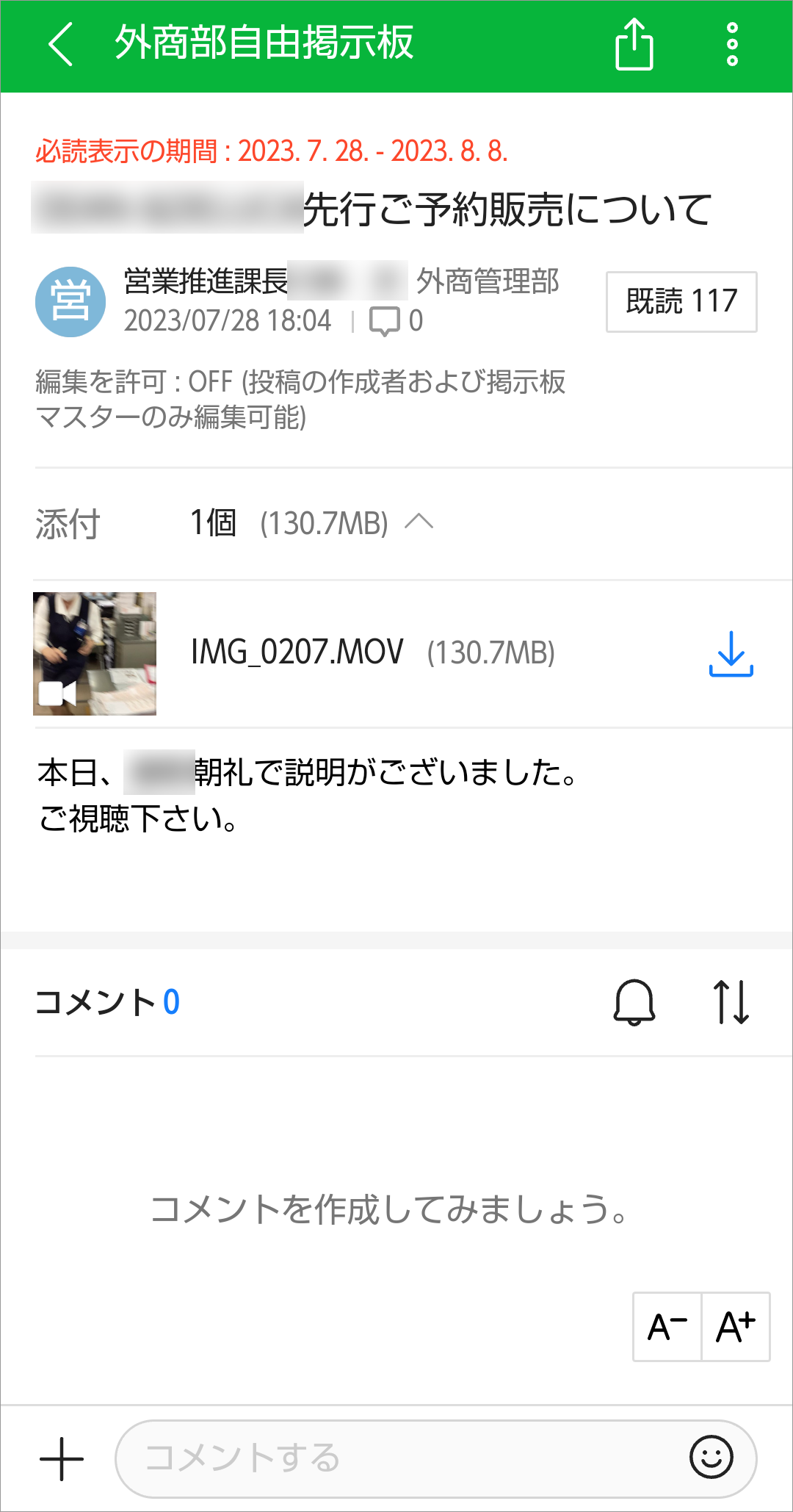
Task: View the 既読 117 readers list
Action: tap(681, 301)
